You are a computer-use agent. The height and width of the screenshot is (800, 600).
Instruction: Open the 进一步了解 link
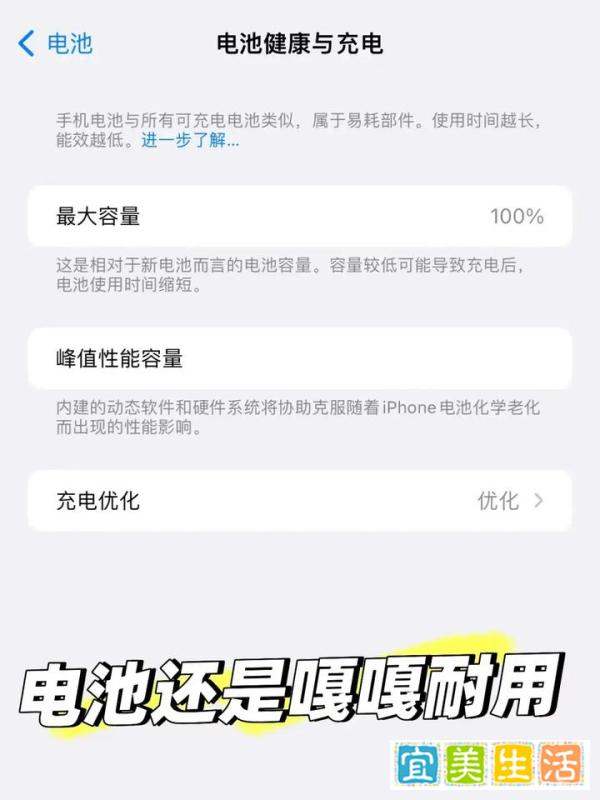[x=190, y=141]
